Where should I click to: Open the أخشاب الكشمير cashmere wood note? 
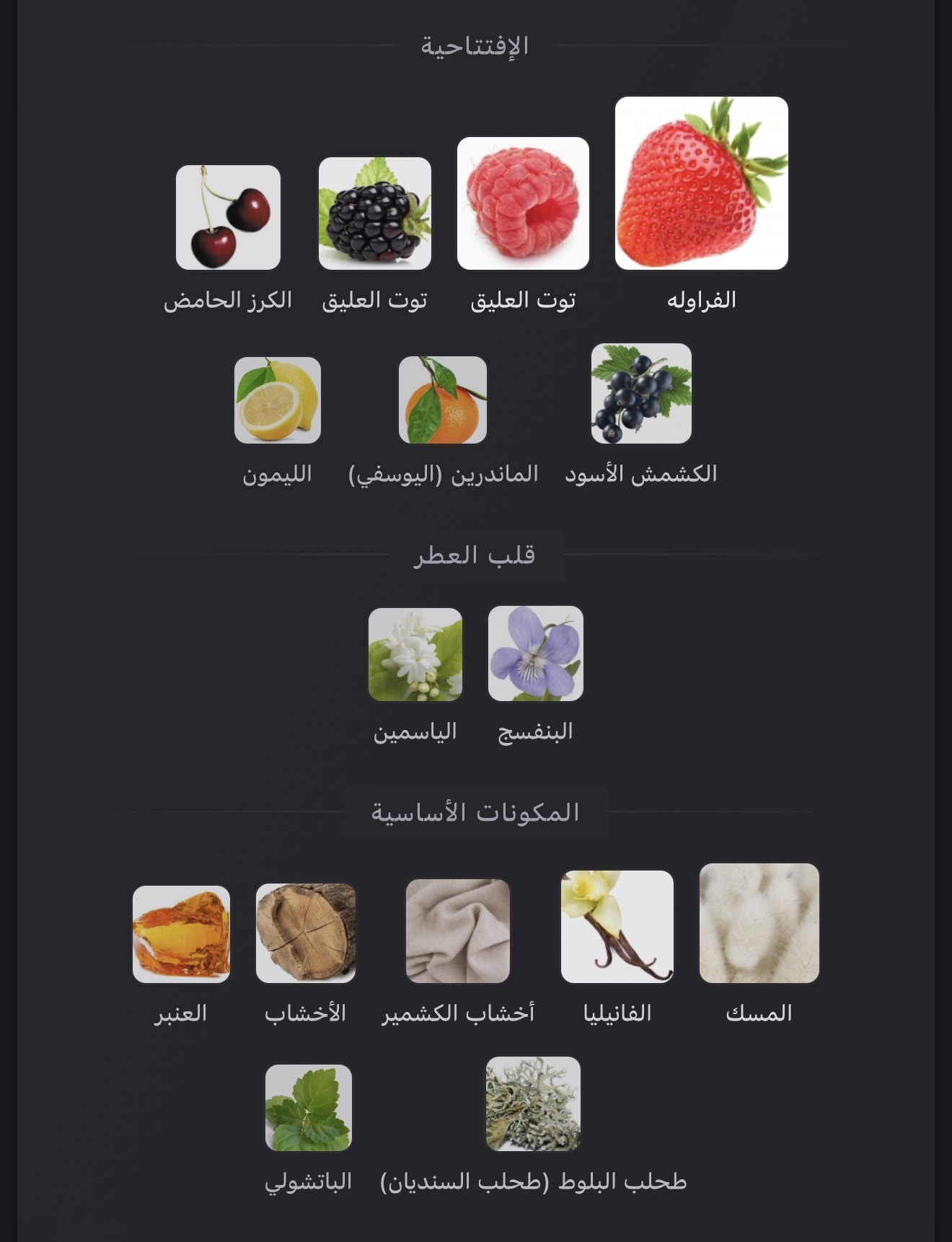pyautogui.click(x=458, y=931)
